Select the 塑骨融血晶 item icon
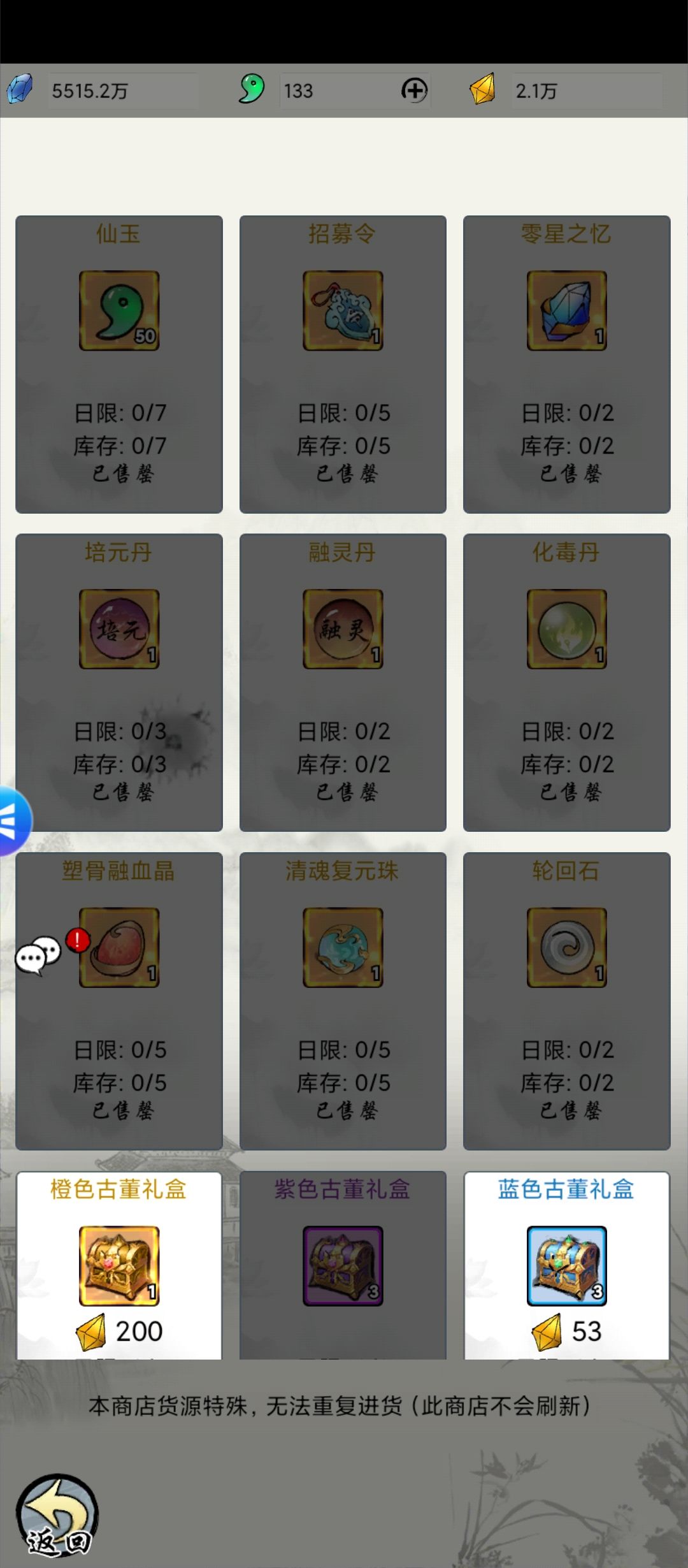The height and width of the screenshot is (1568, 688). click(119, 948)
